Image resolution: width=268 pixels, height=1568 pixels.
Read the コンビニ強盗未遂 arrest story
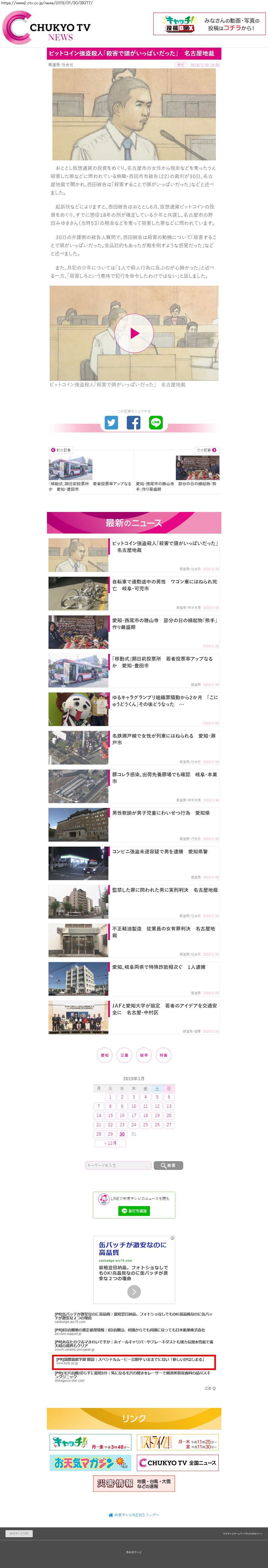coord(159,852)
